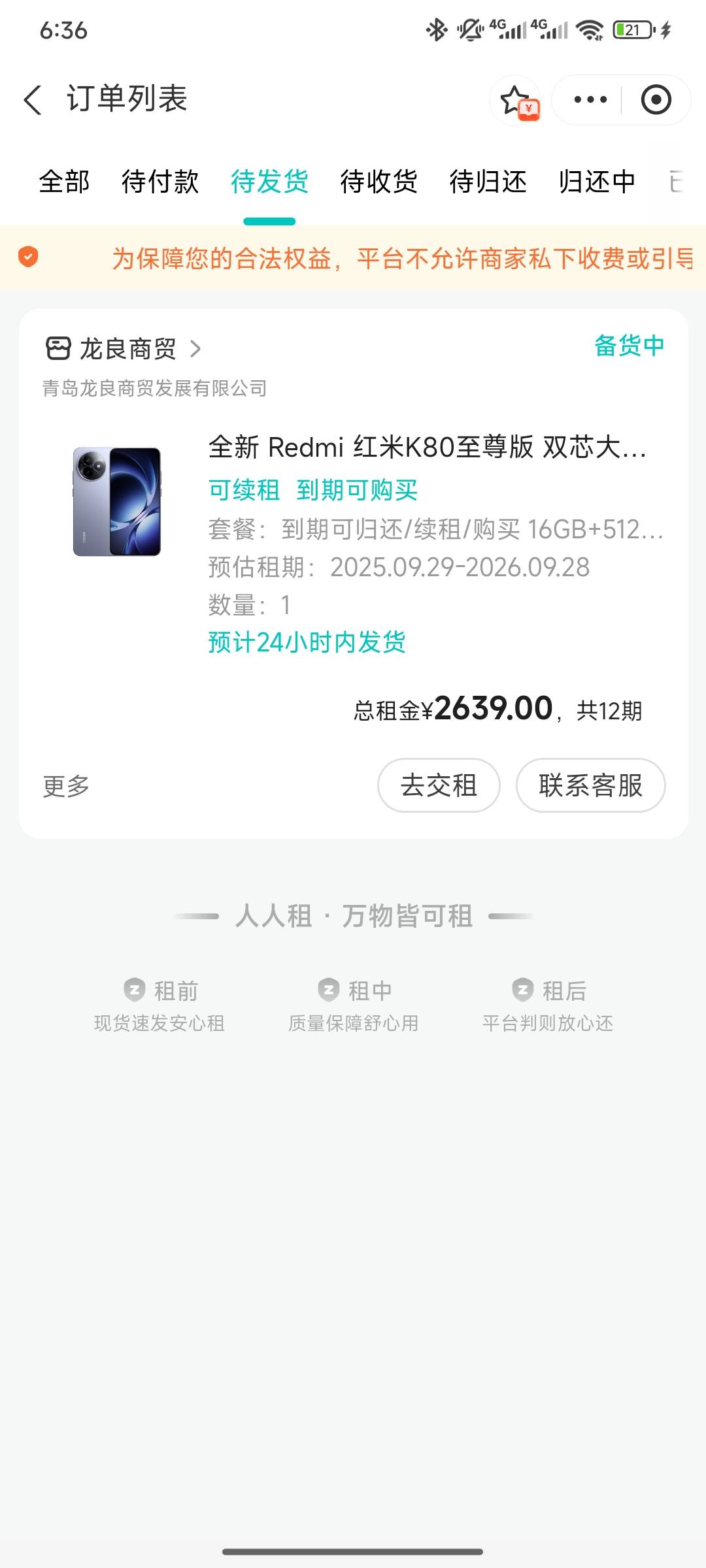706x1568 pixels.
Task: Switch to the 待归还 tab
Action: 488,182
